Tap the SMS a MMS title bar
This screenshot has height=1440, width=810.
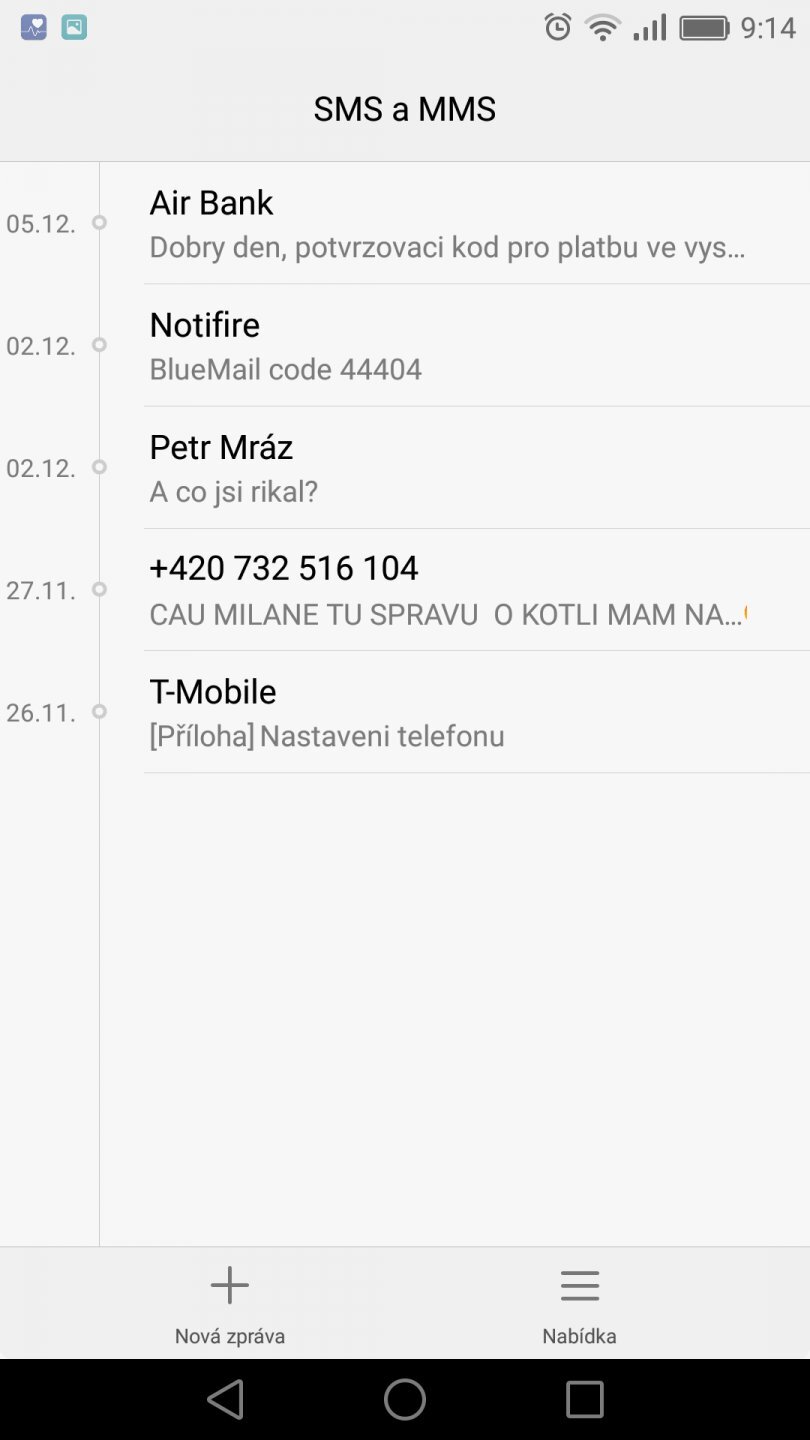point(405,107)
